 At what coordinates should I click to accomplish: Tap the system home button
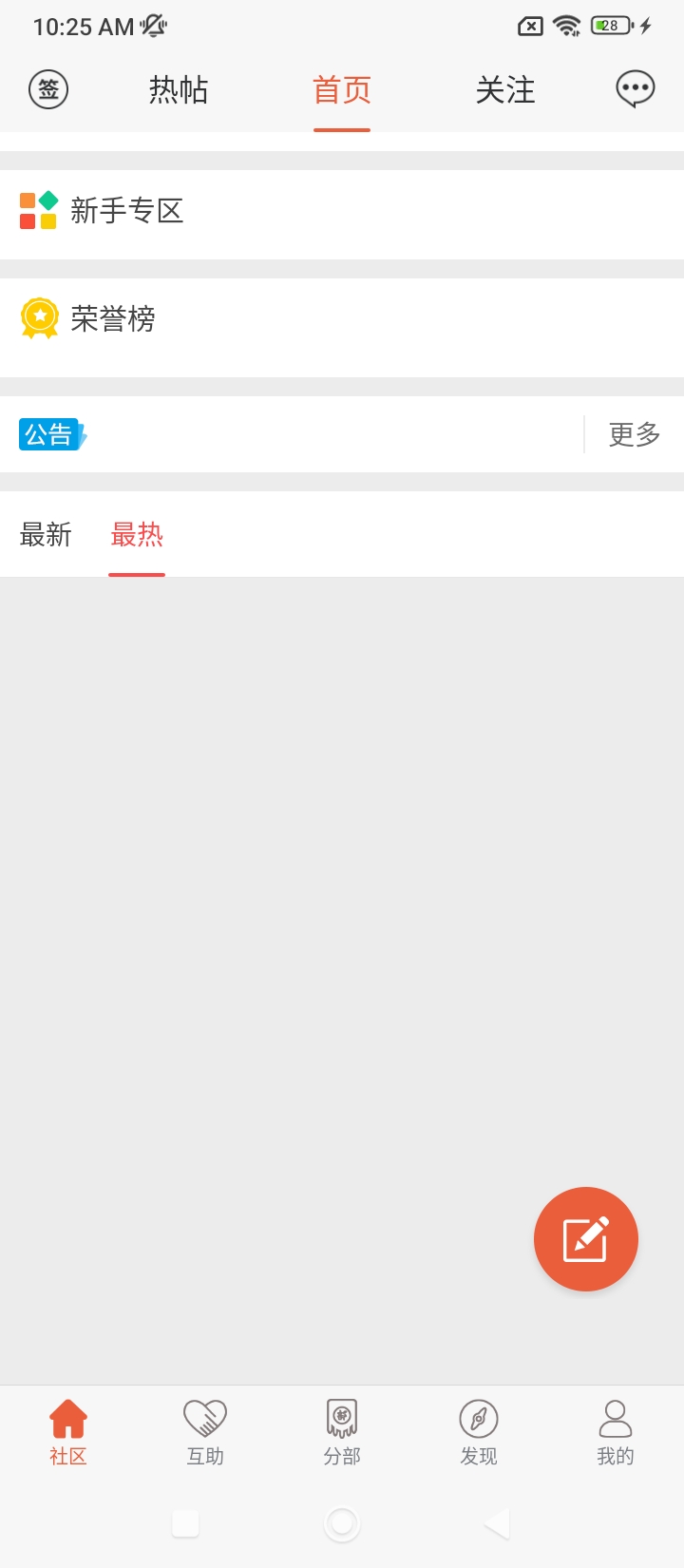(342, 1523)
